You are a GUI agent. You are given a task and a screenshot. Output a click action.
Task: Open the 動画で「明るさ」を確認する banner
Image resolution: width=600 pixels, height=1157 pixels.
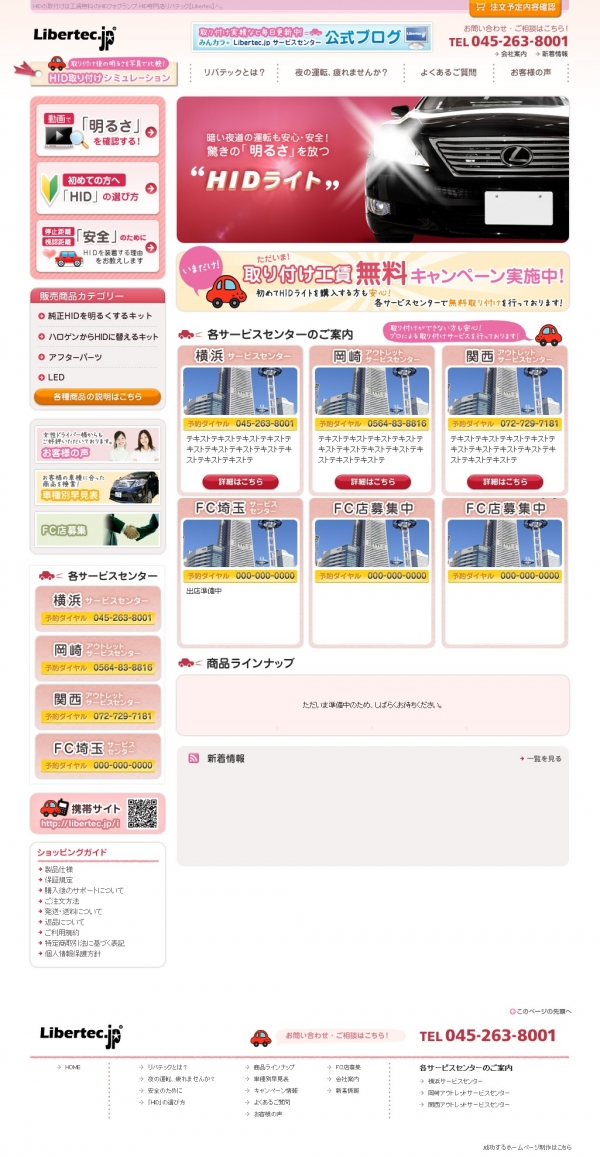[97, 130]
